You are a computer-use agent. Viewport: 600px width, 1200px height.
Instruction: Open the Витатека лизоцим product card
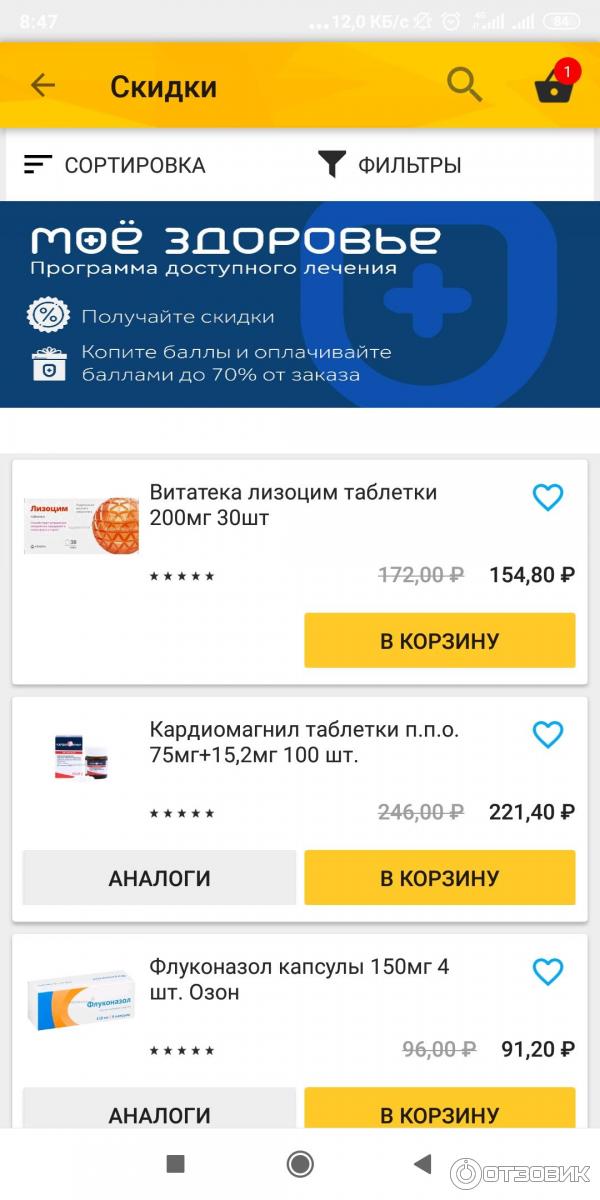tap(293, 506)
